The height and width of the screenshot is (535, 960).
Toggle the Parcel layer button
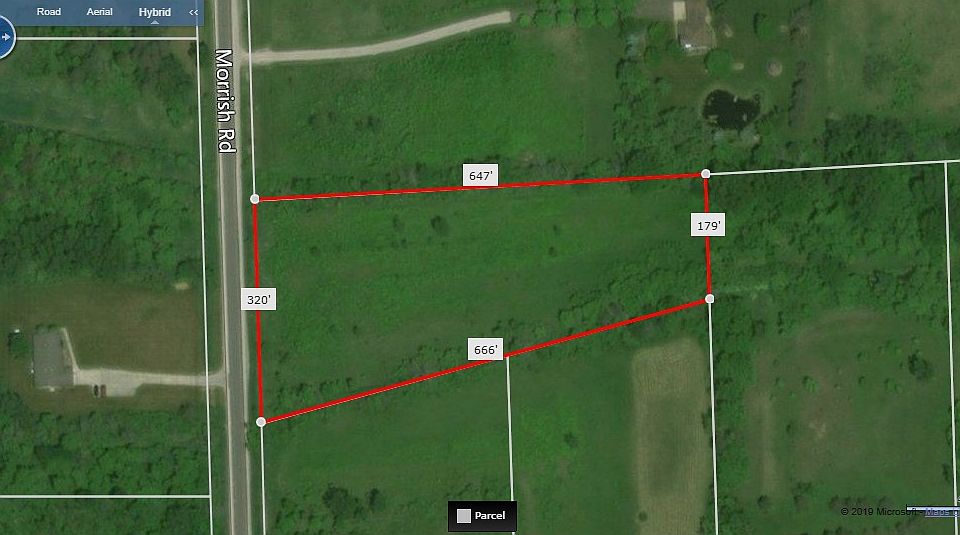[x=482, y=516]
